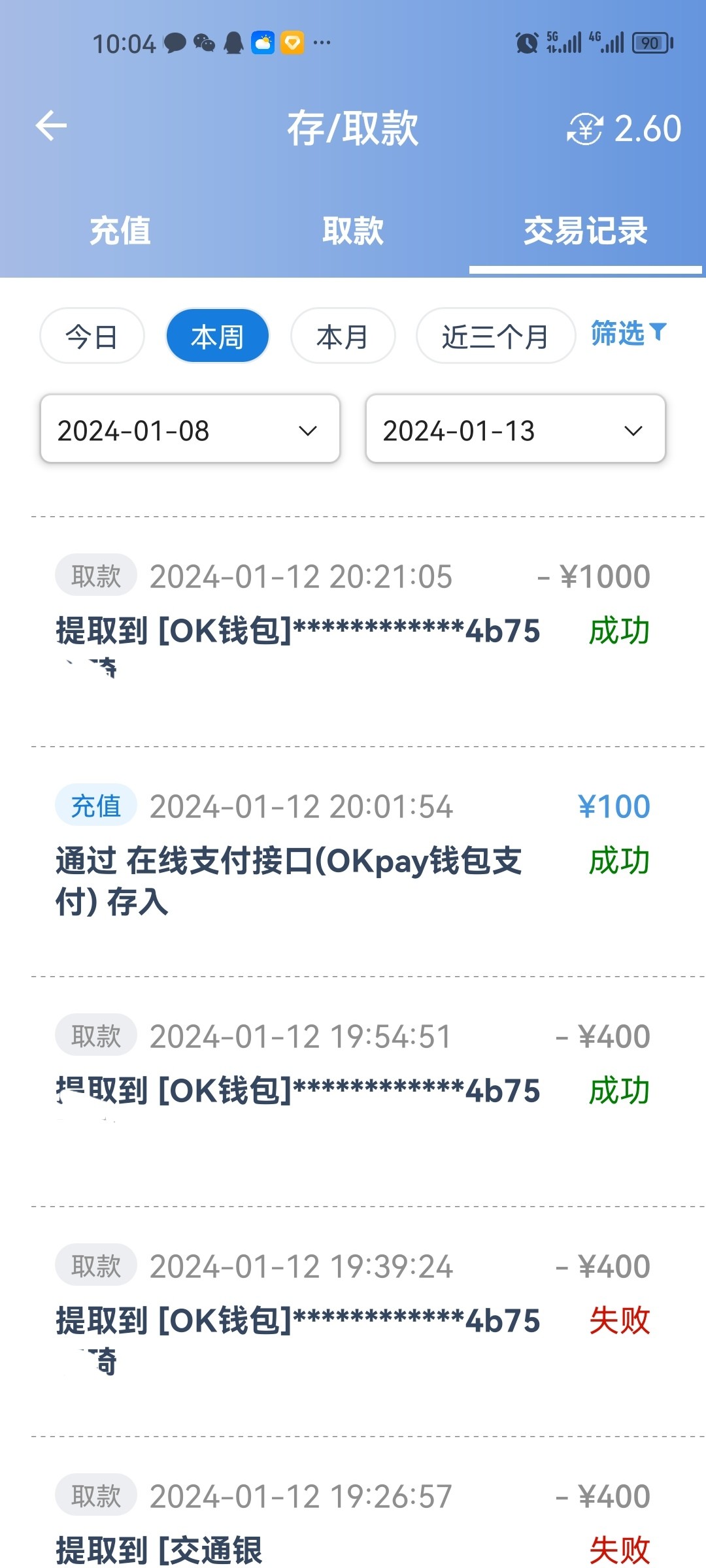Switch to the 取款 tab
This screenshot has width=706, height=1568.
[x=353, y=231]
